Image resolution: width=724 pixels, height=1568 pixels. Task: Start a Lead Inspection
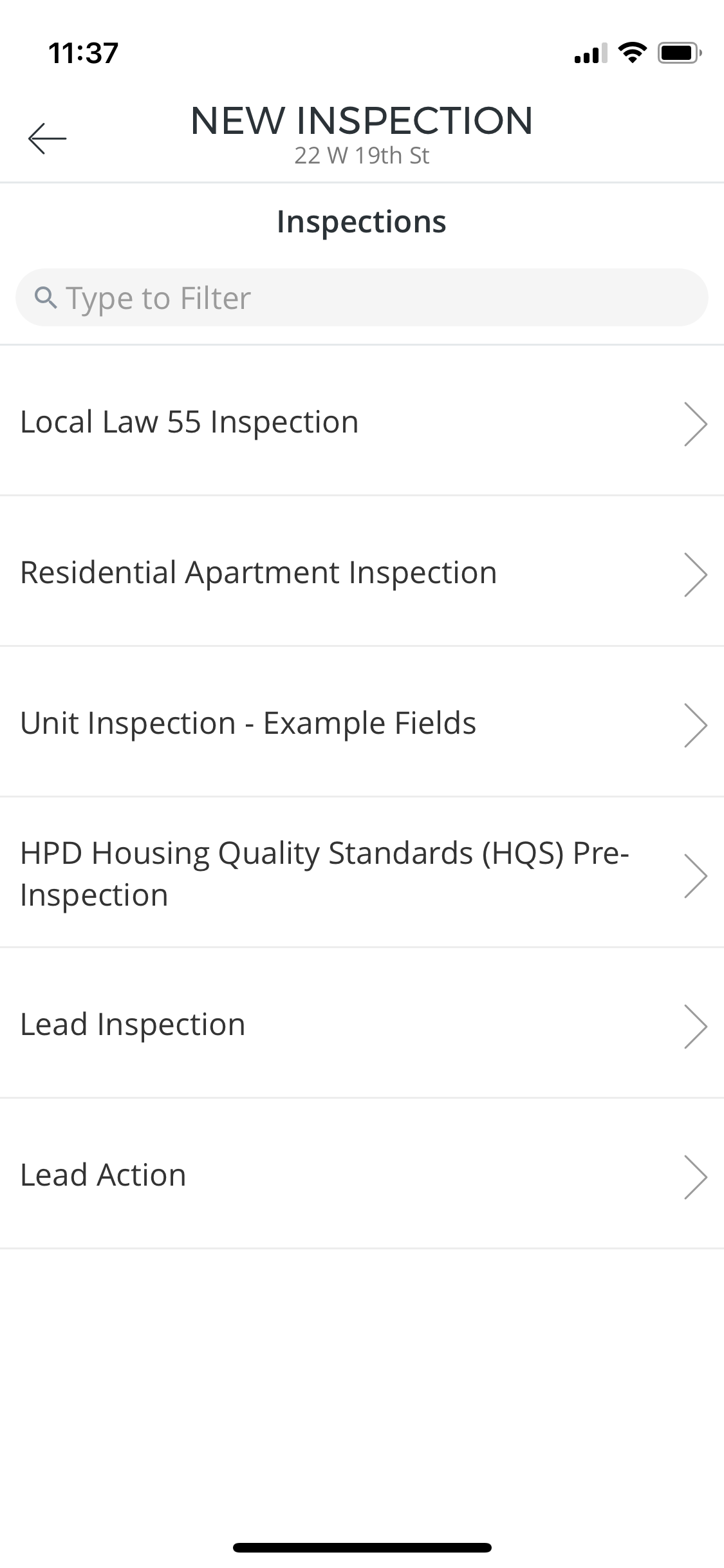tap(362, 1023)
